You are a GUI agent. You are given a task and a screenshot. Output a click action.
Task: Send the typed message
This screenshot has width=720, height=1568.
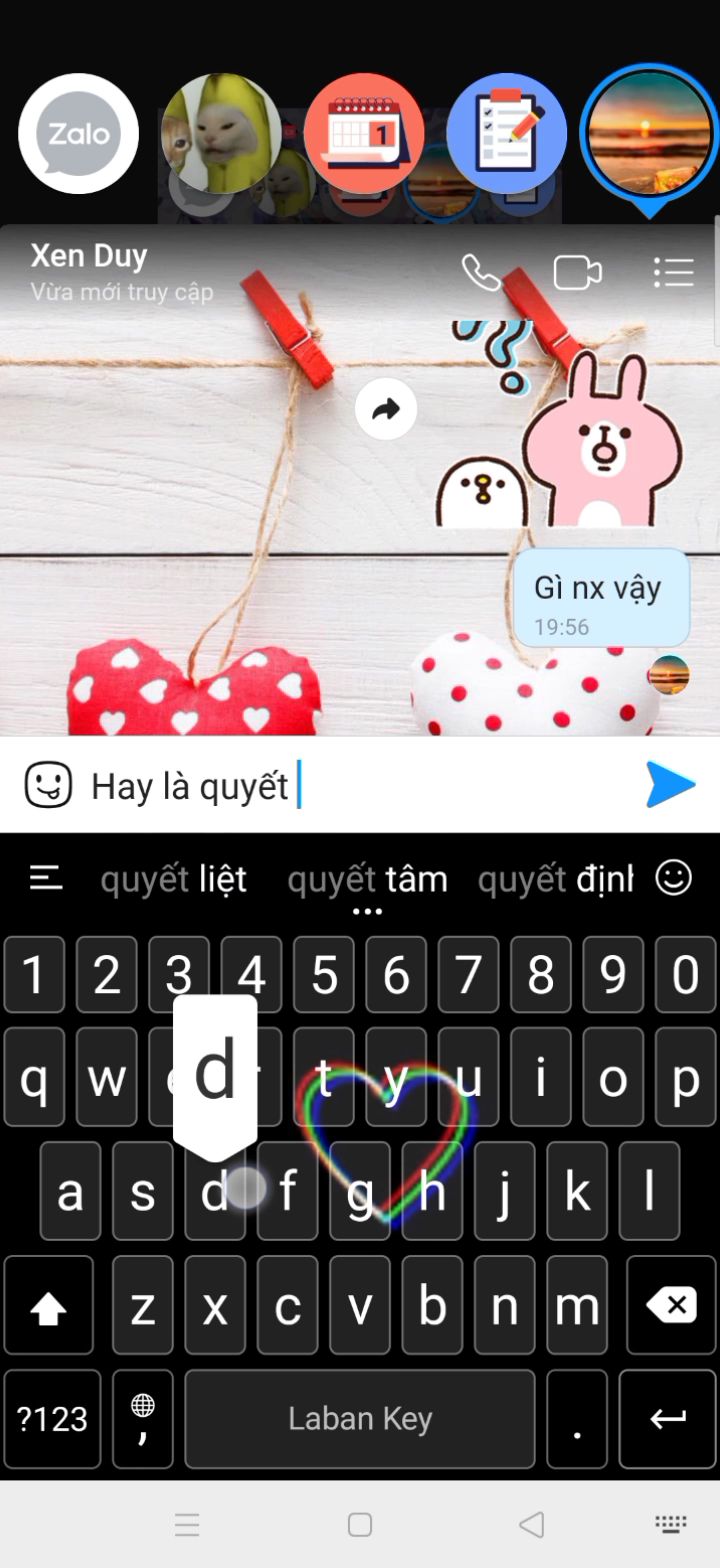click(670, 785)
